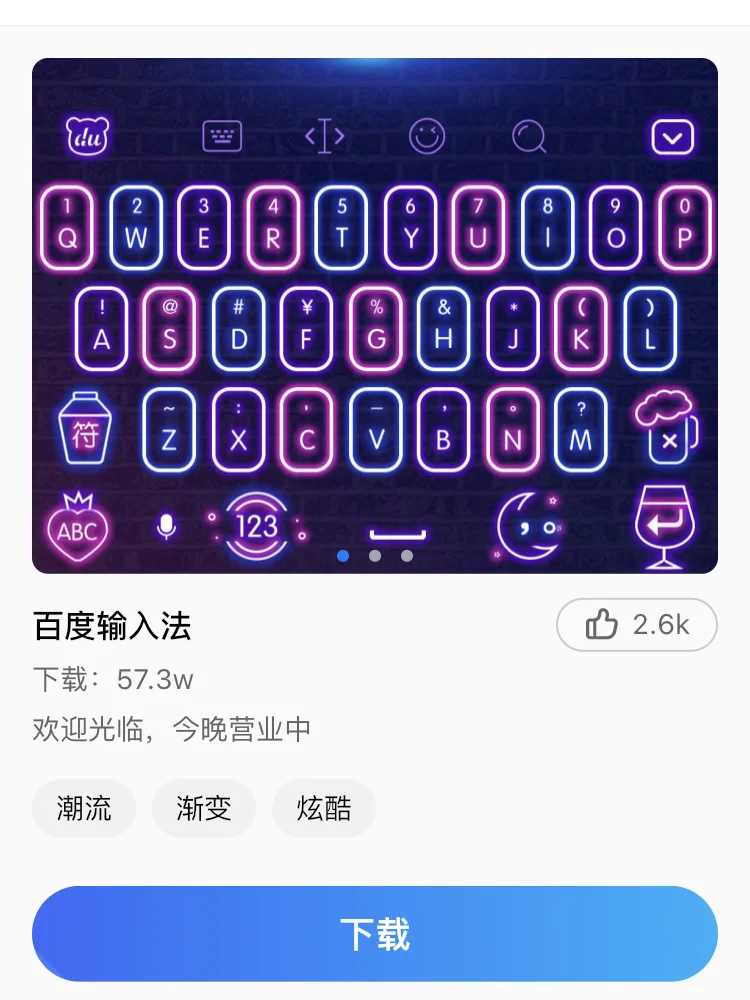Tap the du panda logo icon
750x1000 pixels.
point(88,135)
